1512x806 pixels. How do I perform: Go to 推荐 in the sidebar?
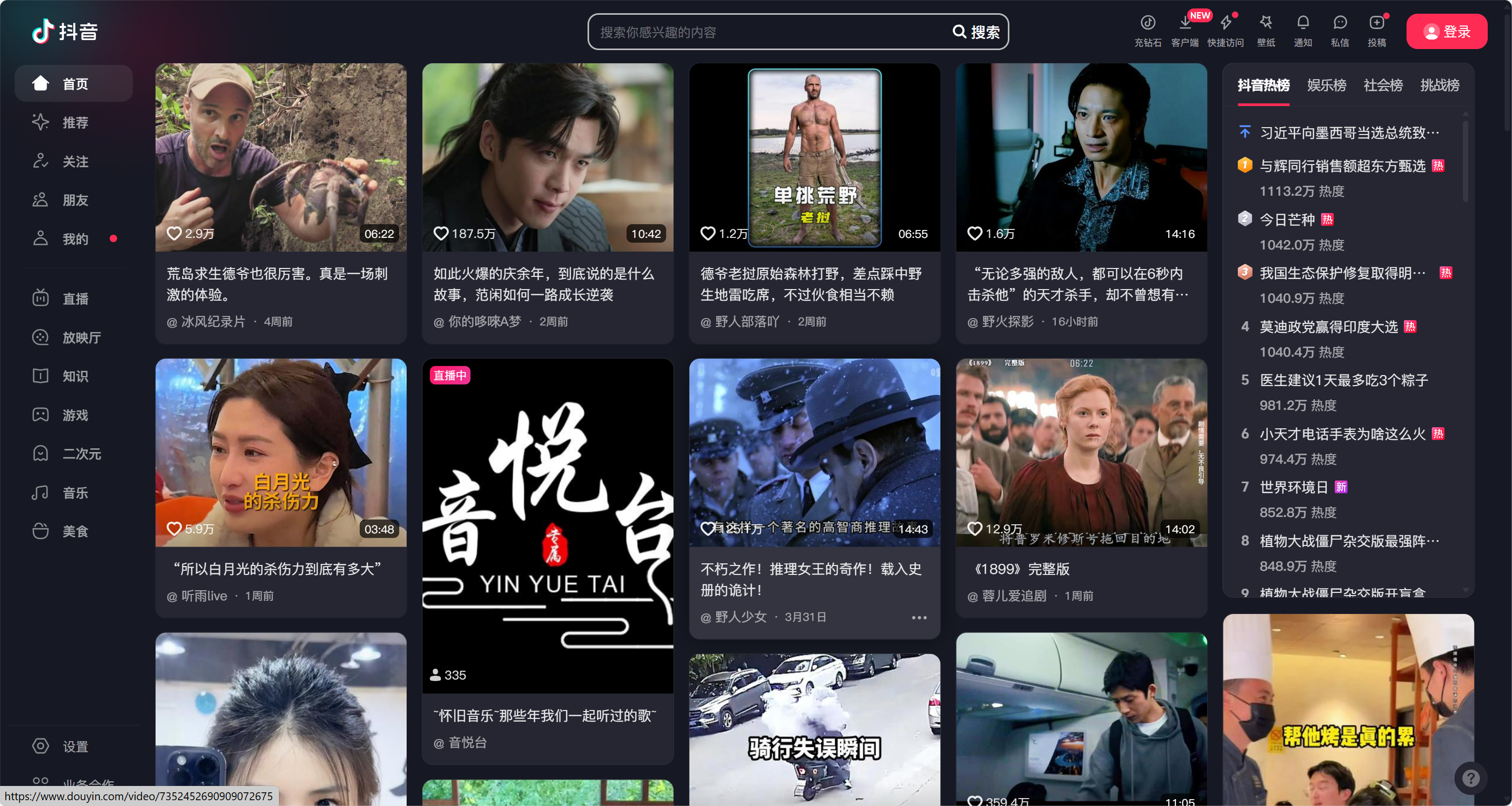pos(74,123)
